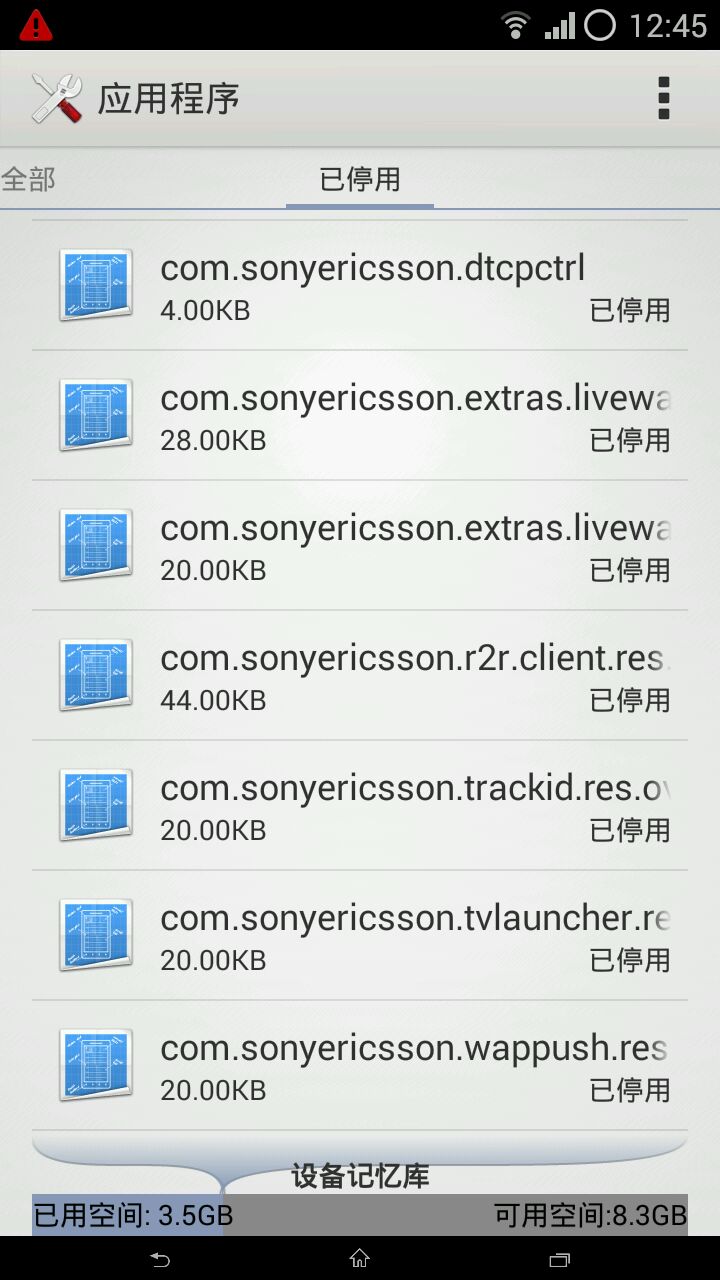Open the 28.00KB com.sonyericsson.extras.livewa entry
Screen dimensions: 720x1280
point(360,415)
